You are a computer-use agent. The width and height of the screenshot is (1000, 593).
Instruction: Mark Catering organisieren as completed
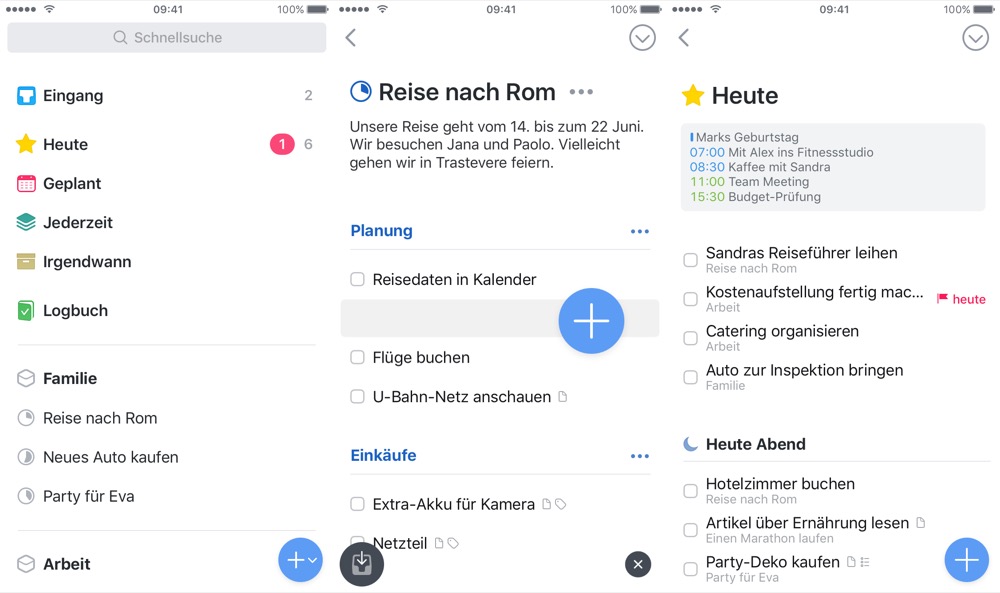coord(690,338)
